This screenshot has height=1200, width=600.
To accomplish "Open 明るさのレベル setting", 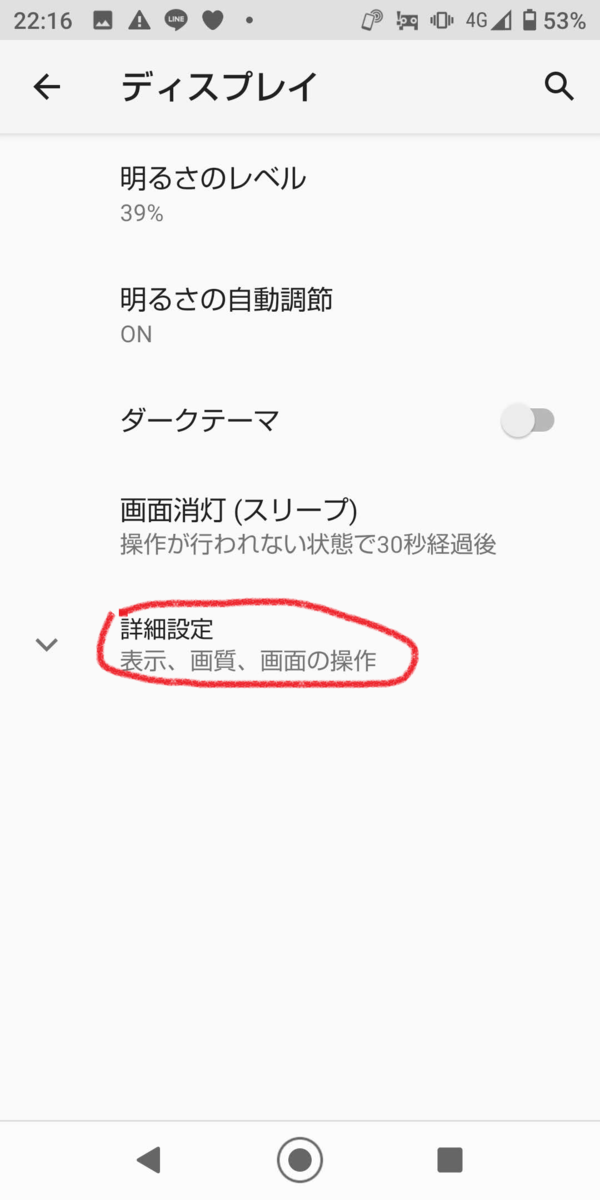I will pos(300,194).
